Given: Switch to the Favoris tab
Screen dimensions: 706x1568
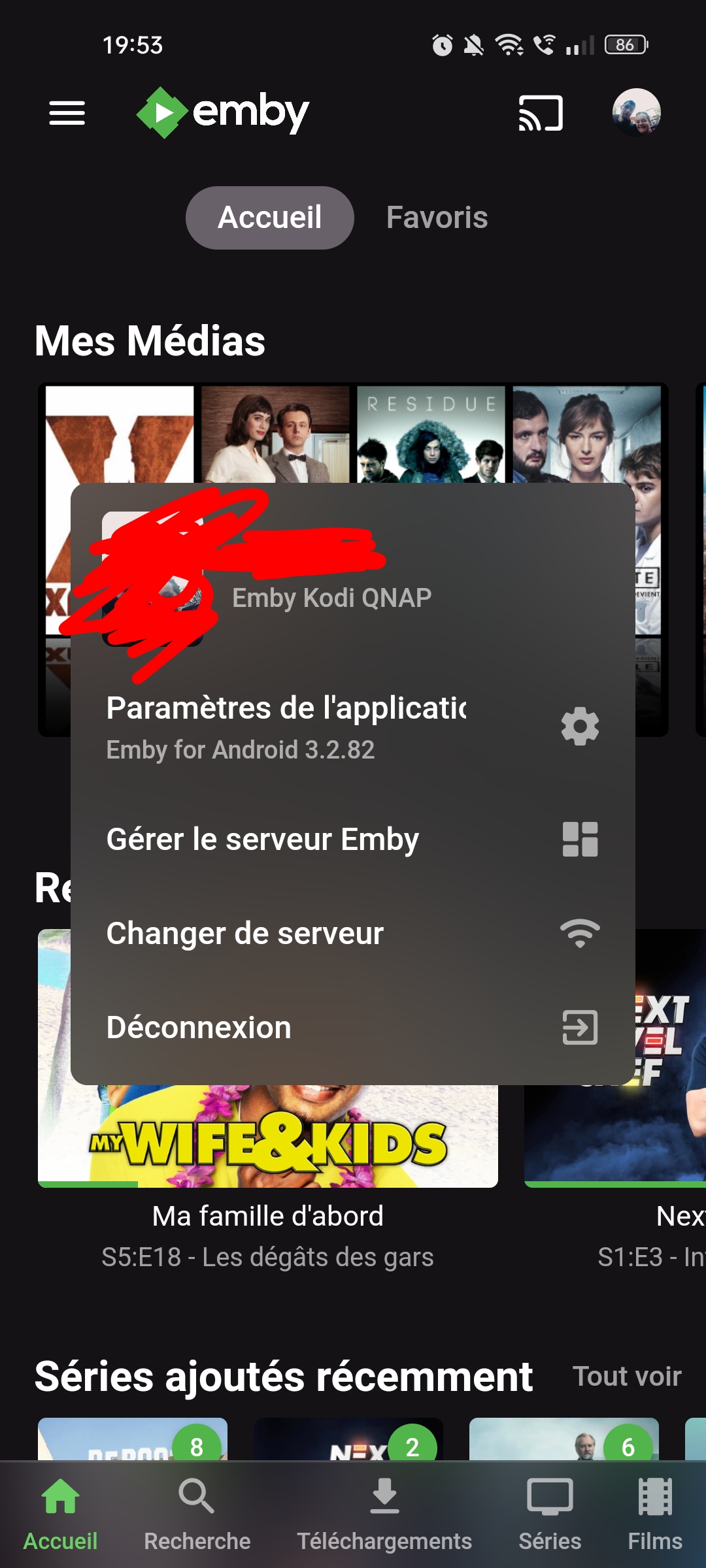Looking at the screenshot, I should point(437,218).
